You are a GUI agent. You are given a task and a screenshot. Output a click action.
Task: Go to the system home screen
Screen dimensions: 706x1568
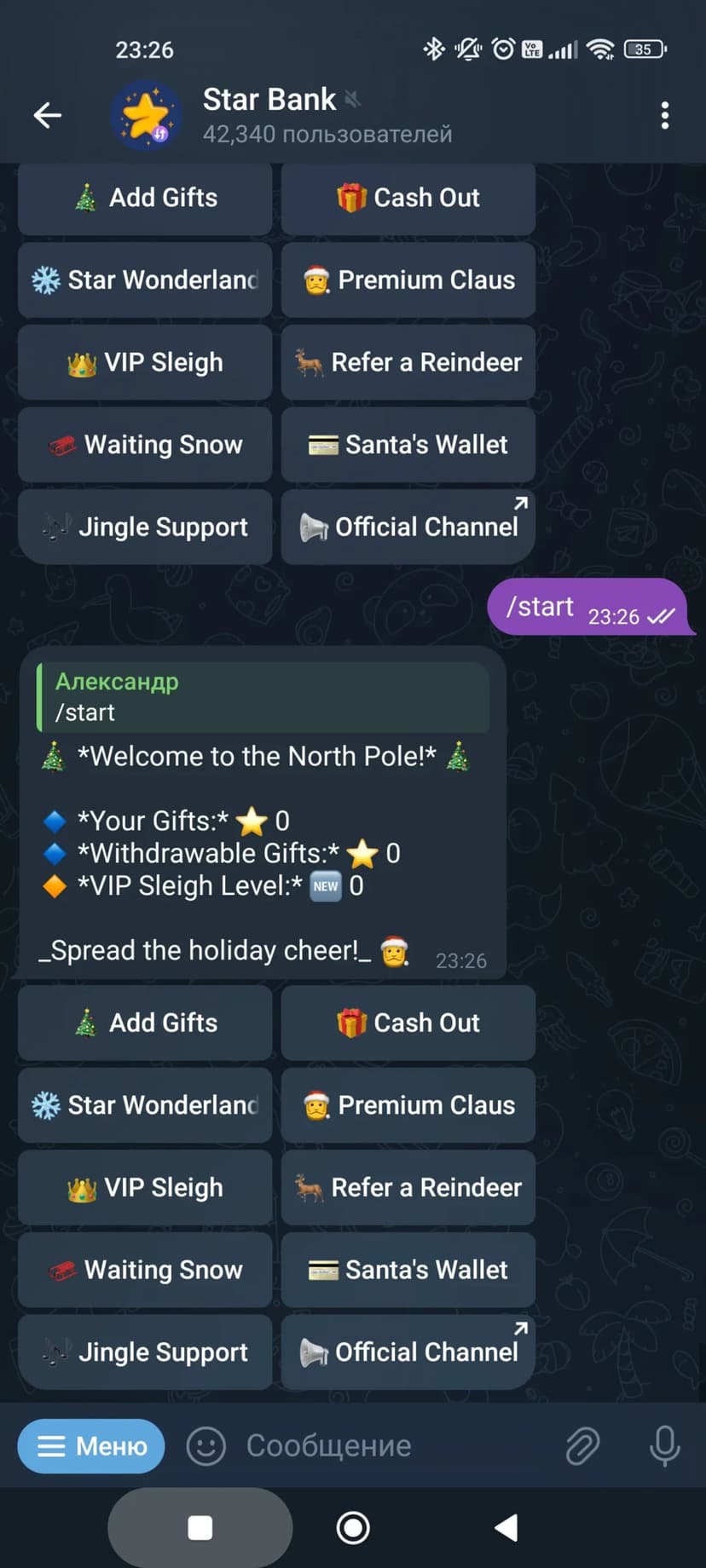(x=353, y=1528)
